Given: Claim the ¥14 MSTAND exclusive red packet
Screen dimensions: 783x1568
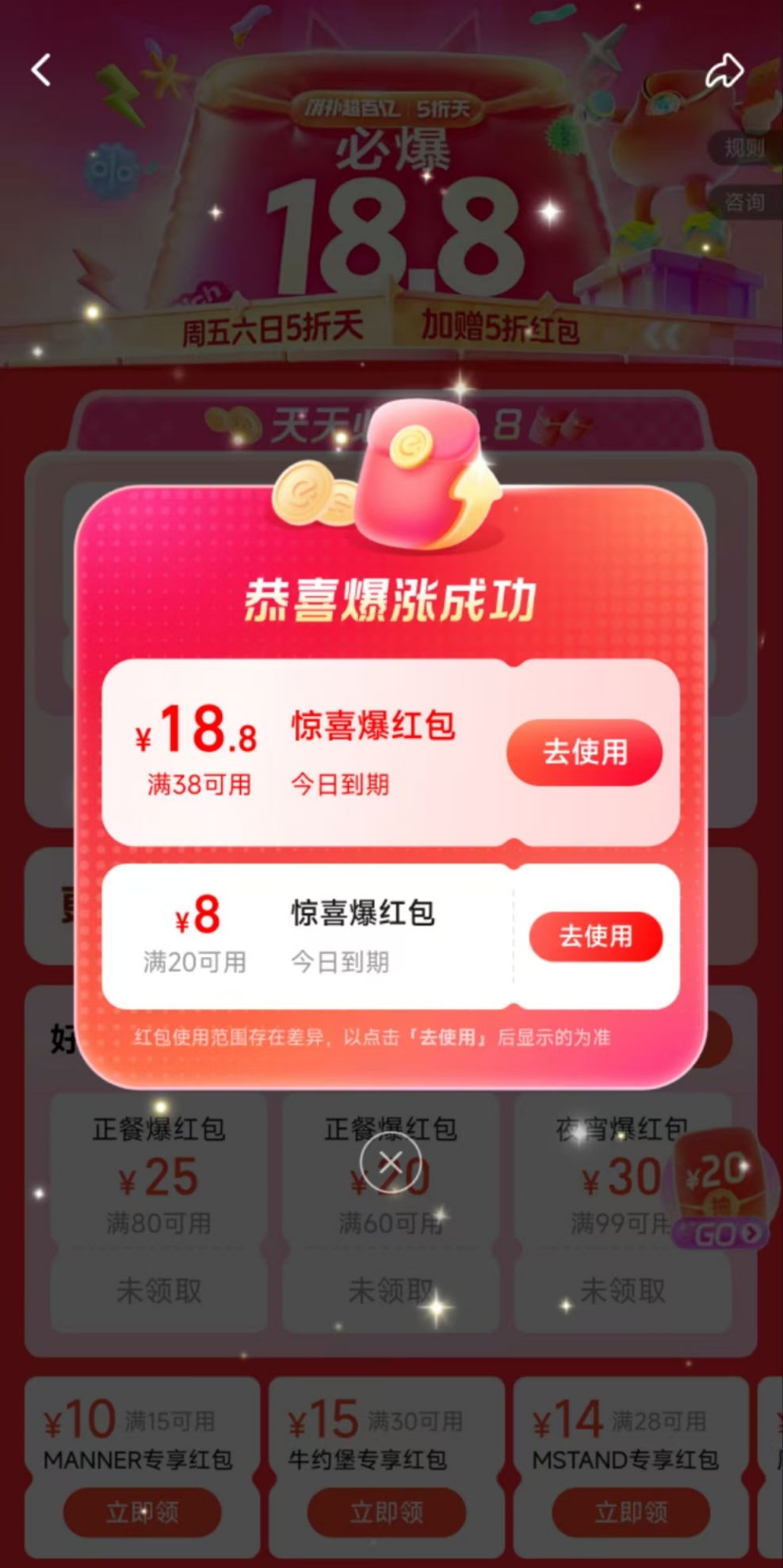Looking at the screenshot, I should [630, 1512].
